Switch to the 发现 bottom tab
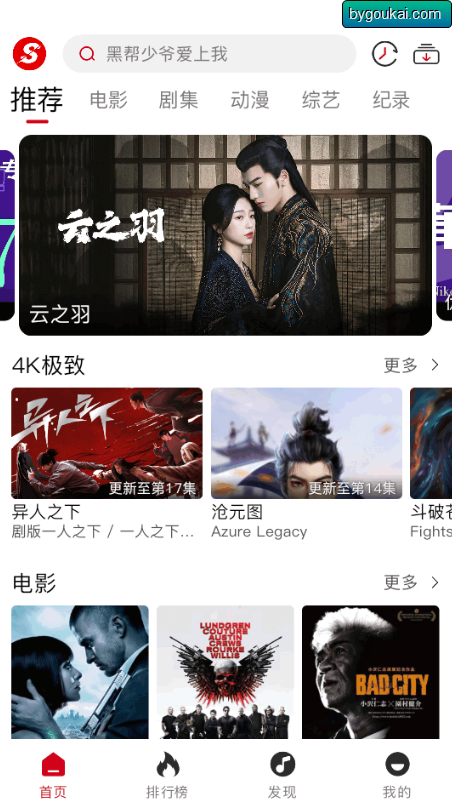 282,775
